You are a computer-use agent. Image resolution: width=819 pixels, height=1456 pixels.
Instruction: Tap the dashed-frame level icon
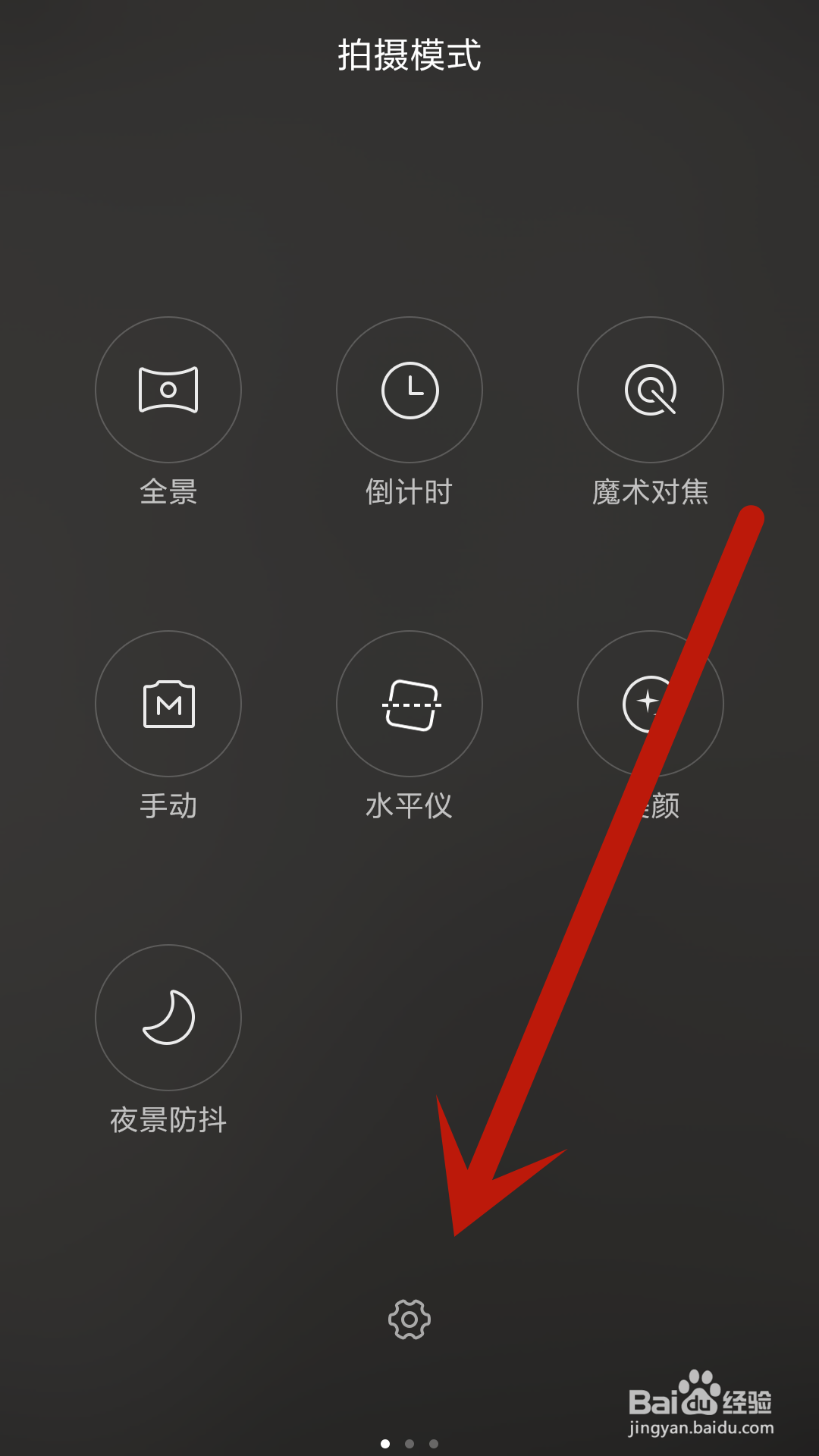point(409,705)
